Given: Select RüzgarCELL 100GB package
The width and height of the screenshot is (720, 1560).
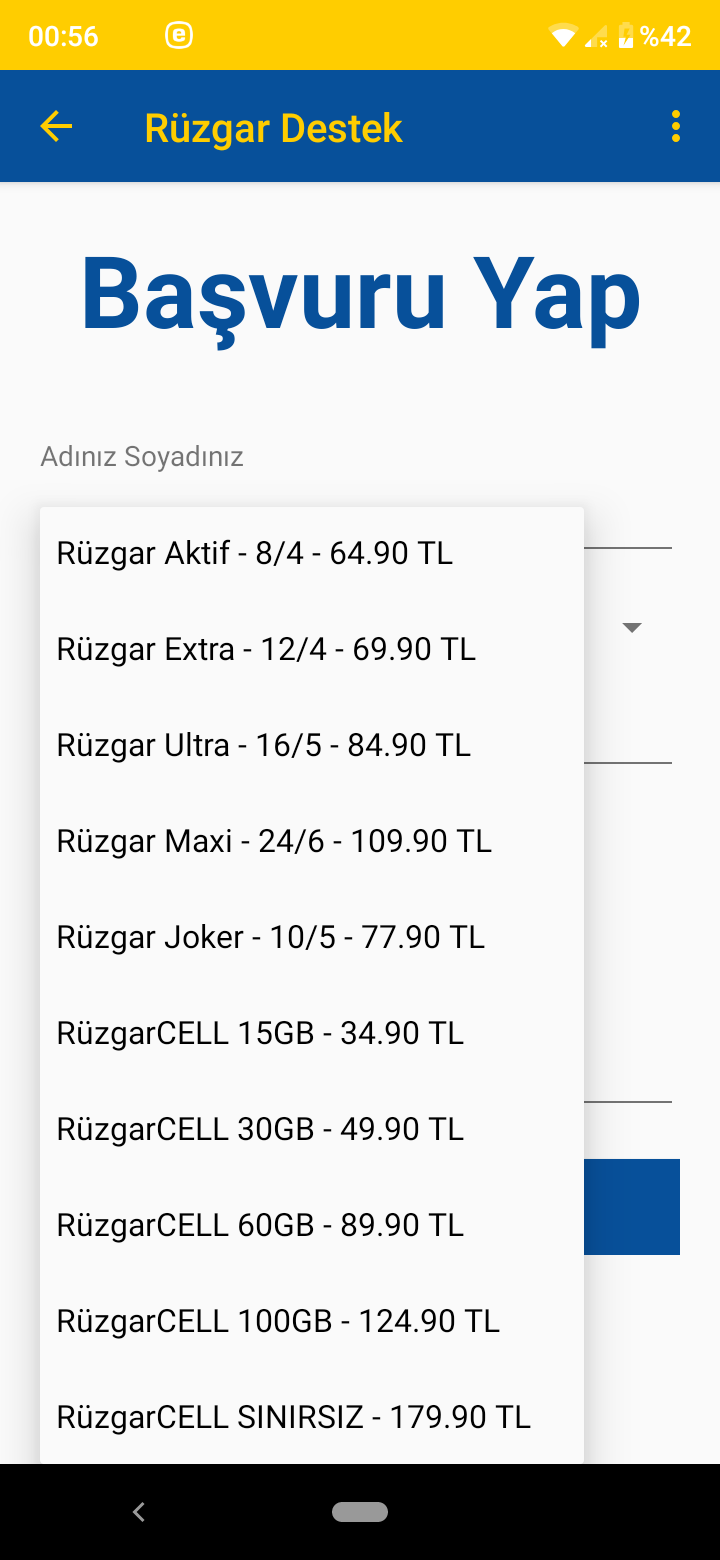Looking at the screenshot, I should point(312,1321).
